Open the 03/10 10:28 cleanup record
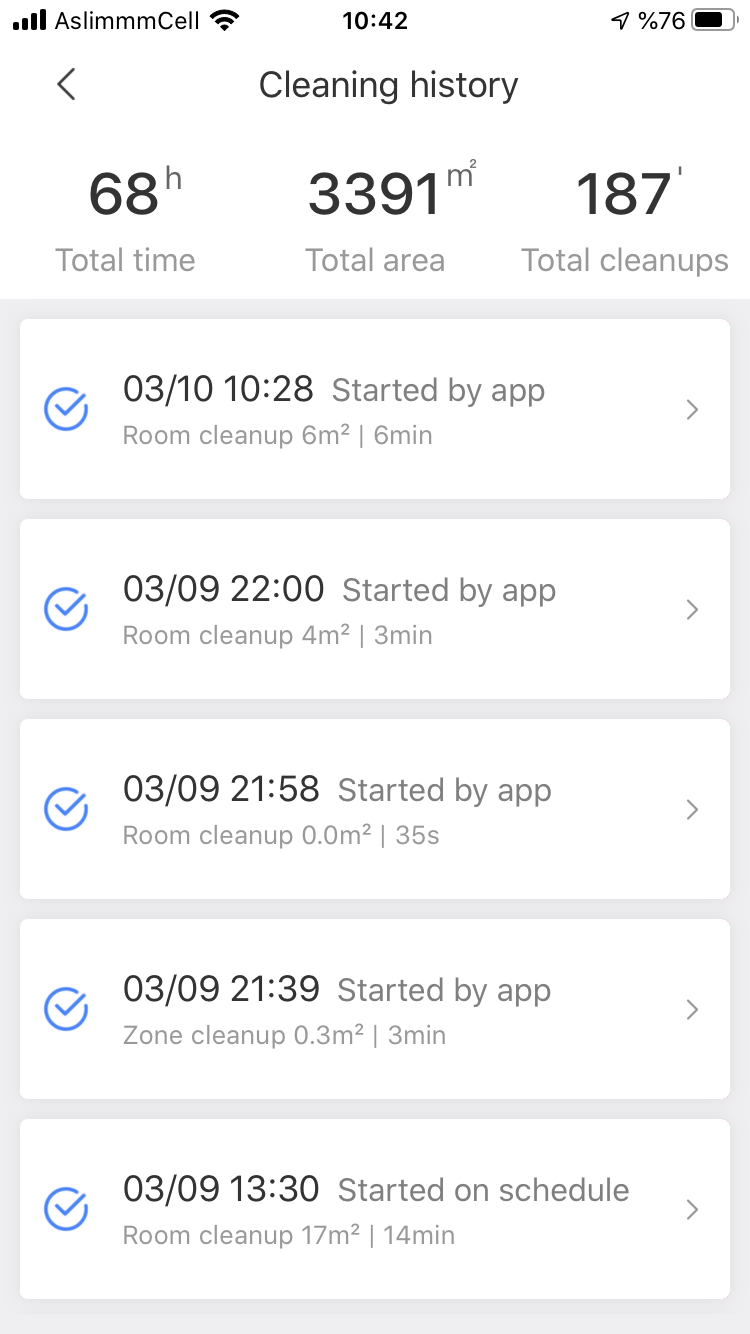This screenshot has width=750, height=1334. point(375,409)
